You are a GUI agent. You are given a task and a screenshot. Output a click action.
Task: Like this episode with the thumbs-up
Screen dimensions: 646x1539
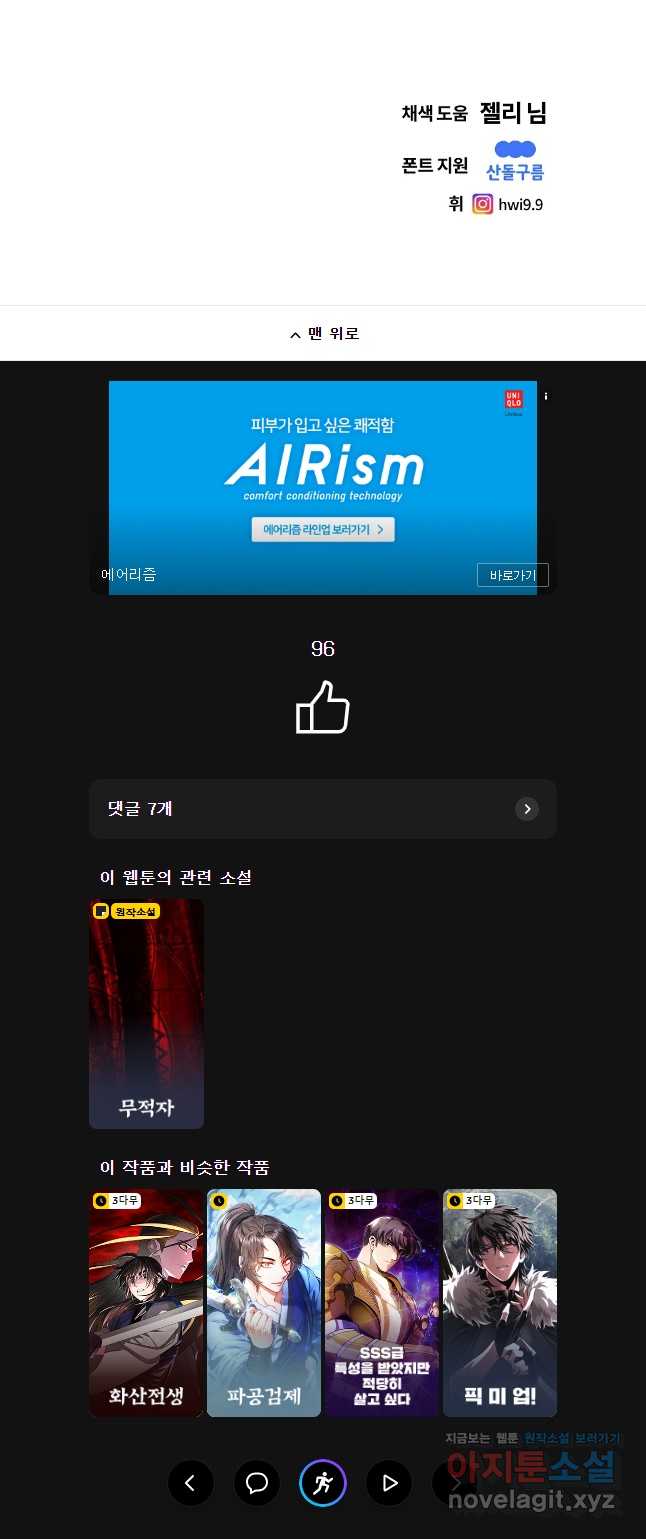pyautogui.click(x=323, y=707)
